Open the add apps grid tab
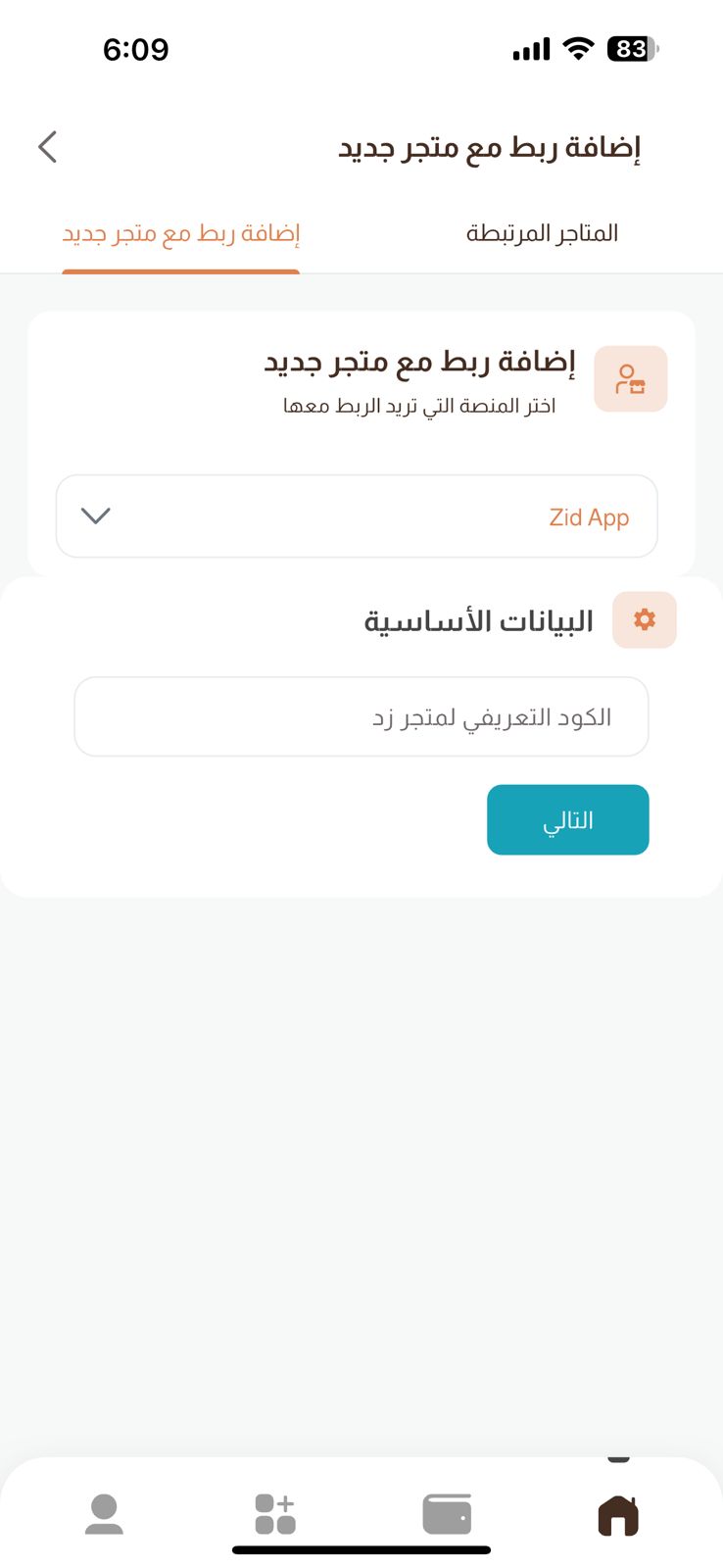The height and width of the screenshot is (1568, 723). [275, 1514]
